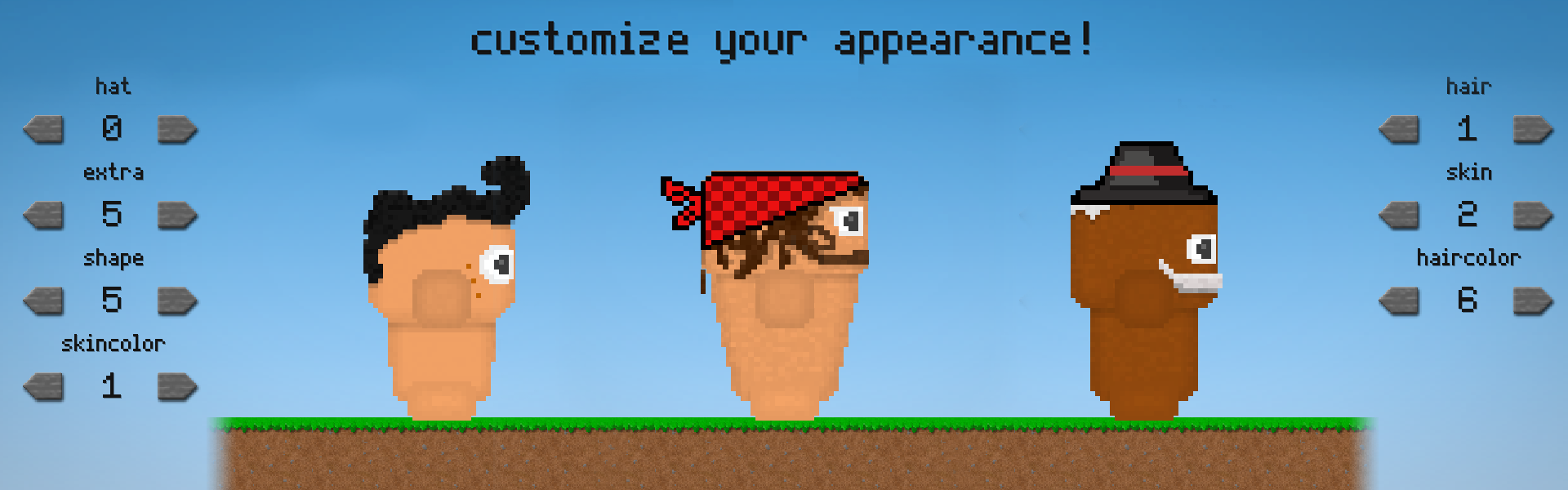The image size is (1568, 490).
Task: Go to the previous skincolor
Action: pos(44,386)
